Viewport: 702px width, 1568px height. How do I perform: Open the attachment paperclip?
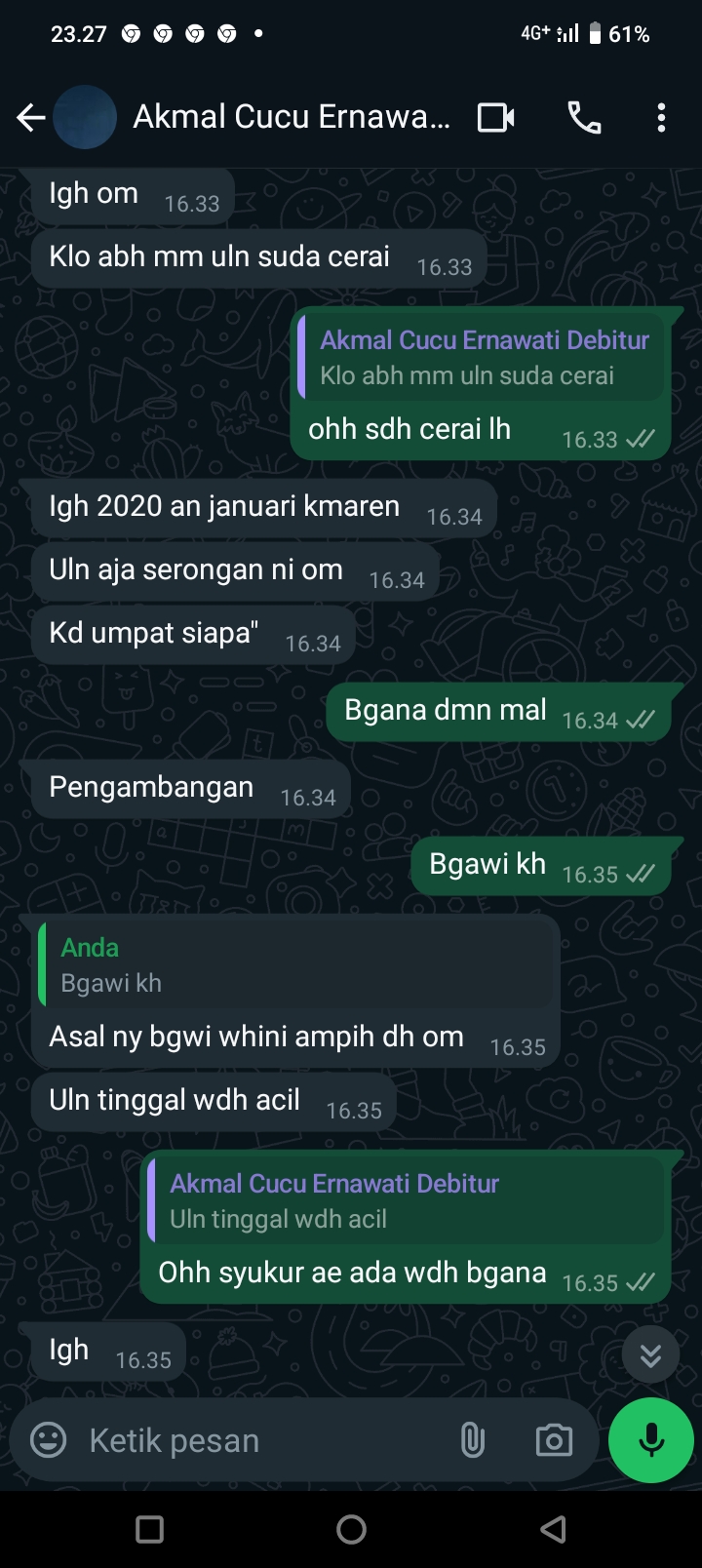click(x=472, y=1440)
